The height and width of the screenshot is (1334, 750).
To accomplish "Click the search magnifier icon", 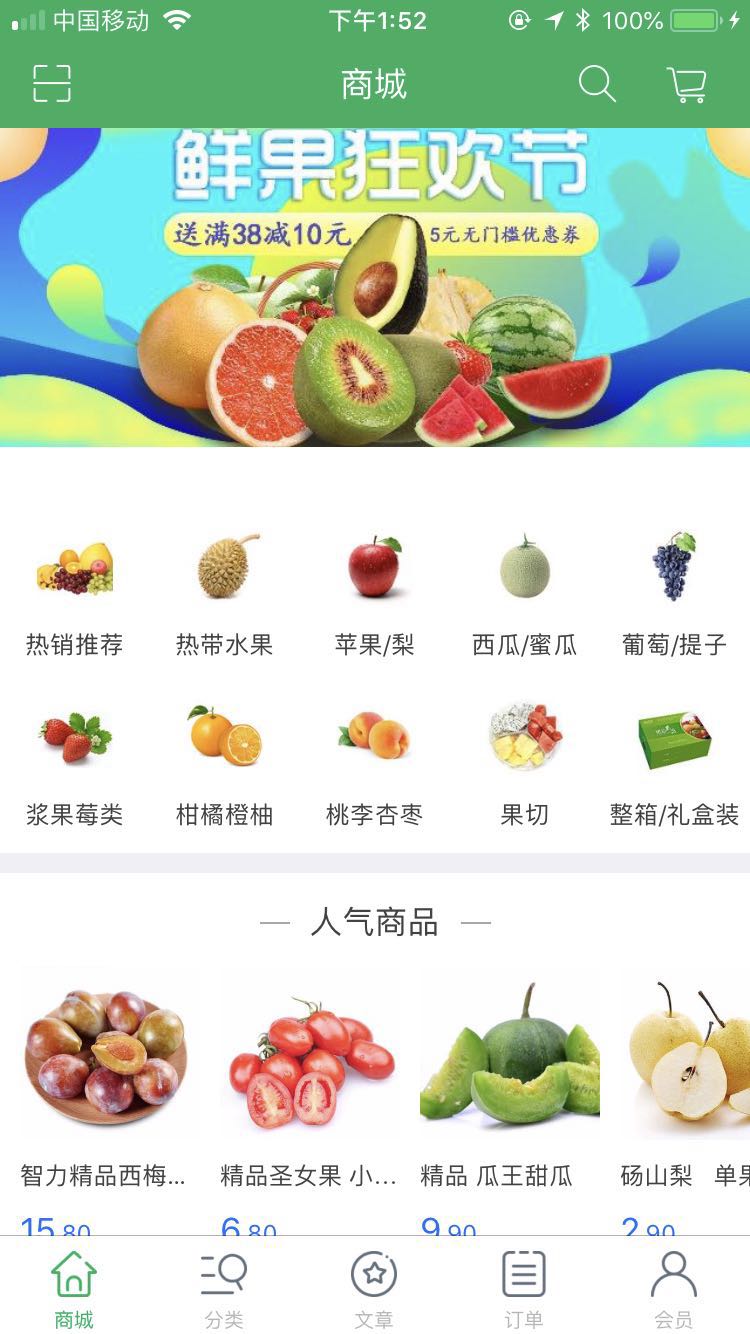I will [x=597, y=84].
